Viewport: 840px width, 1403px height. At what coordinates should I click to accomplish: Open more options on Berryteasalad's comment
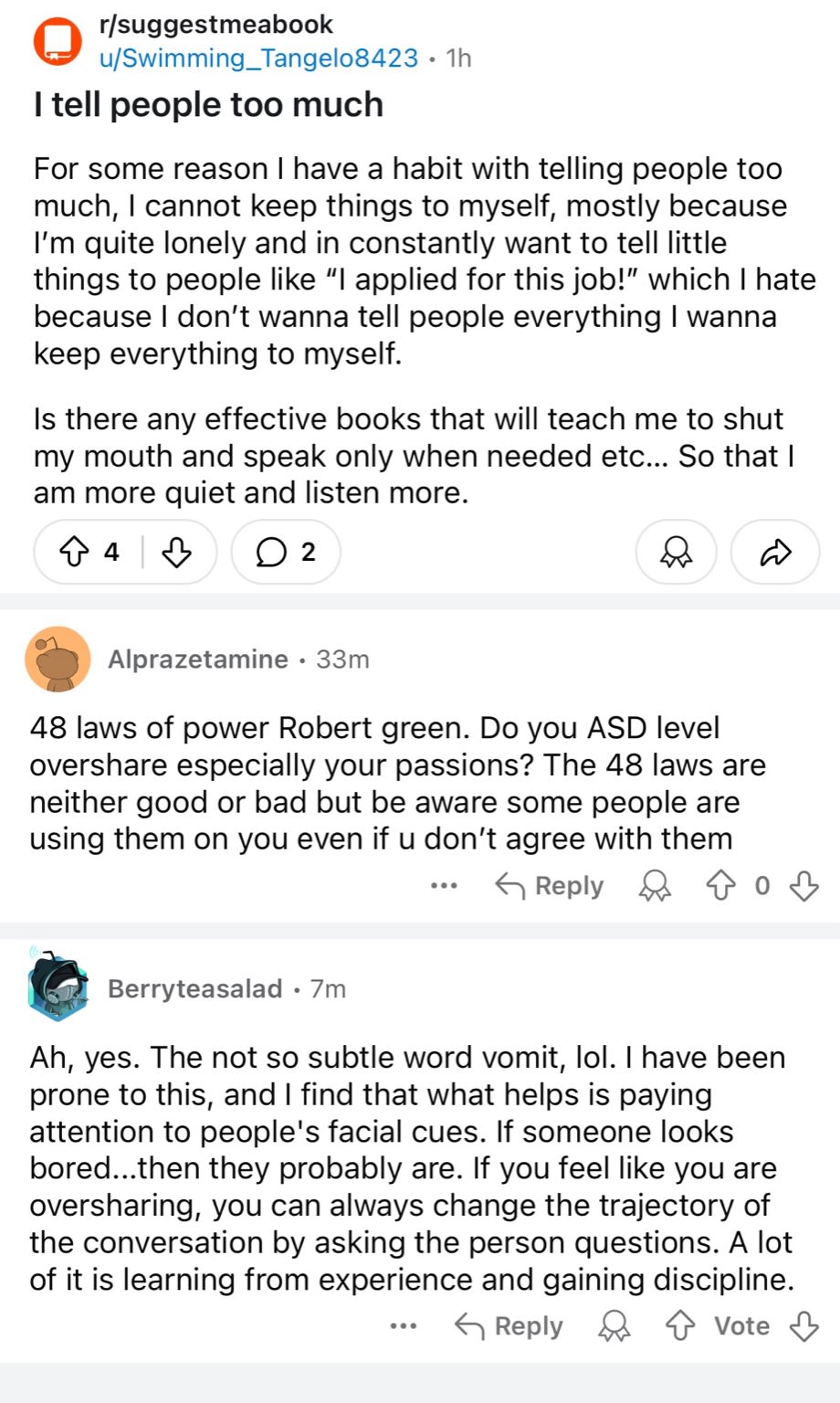point(404,1326)
